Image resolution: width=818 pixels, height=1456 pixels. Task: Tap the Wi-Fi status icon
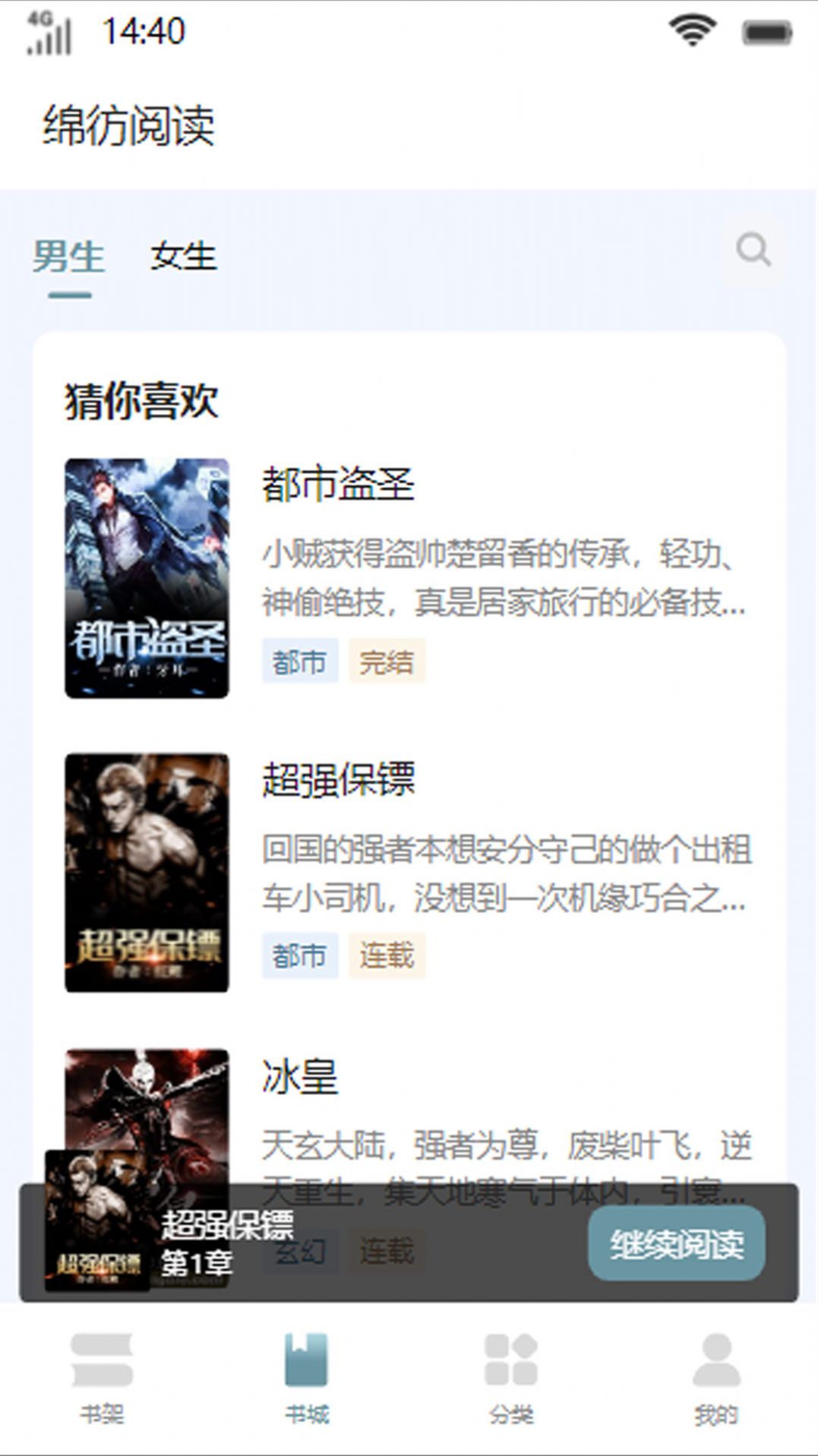693,32
